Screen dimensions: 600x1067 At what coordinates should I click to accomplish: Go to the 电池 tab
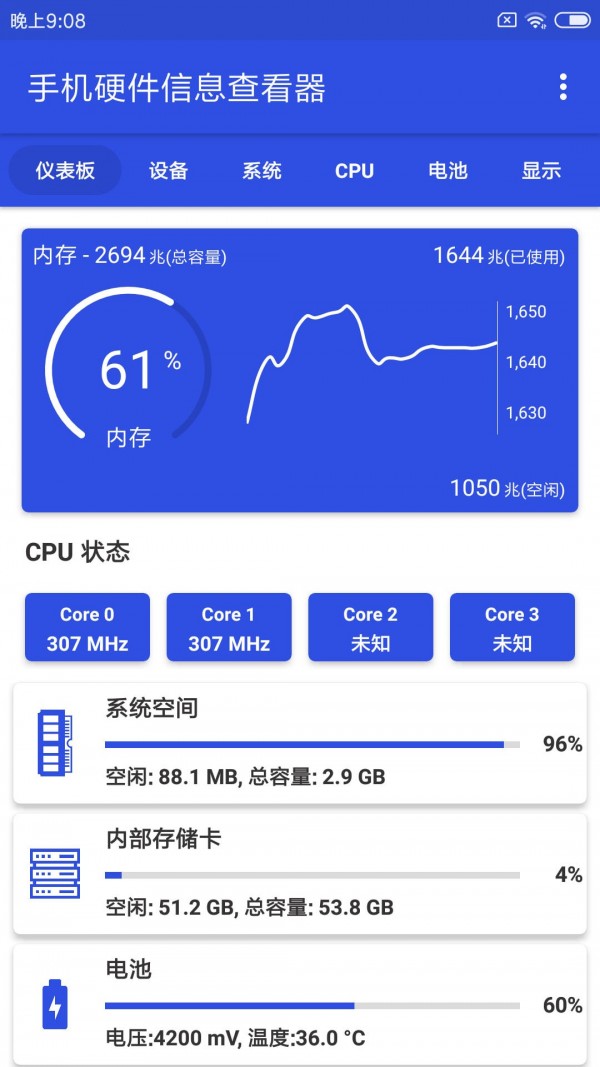pyautogui.click(x=447, y=170)
